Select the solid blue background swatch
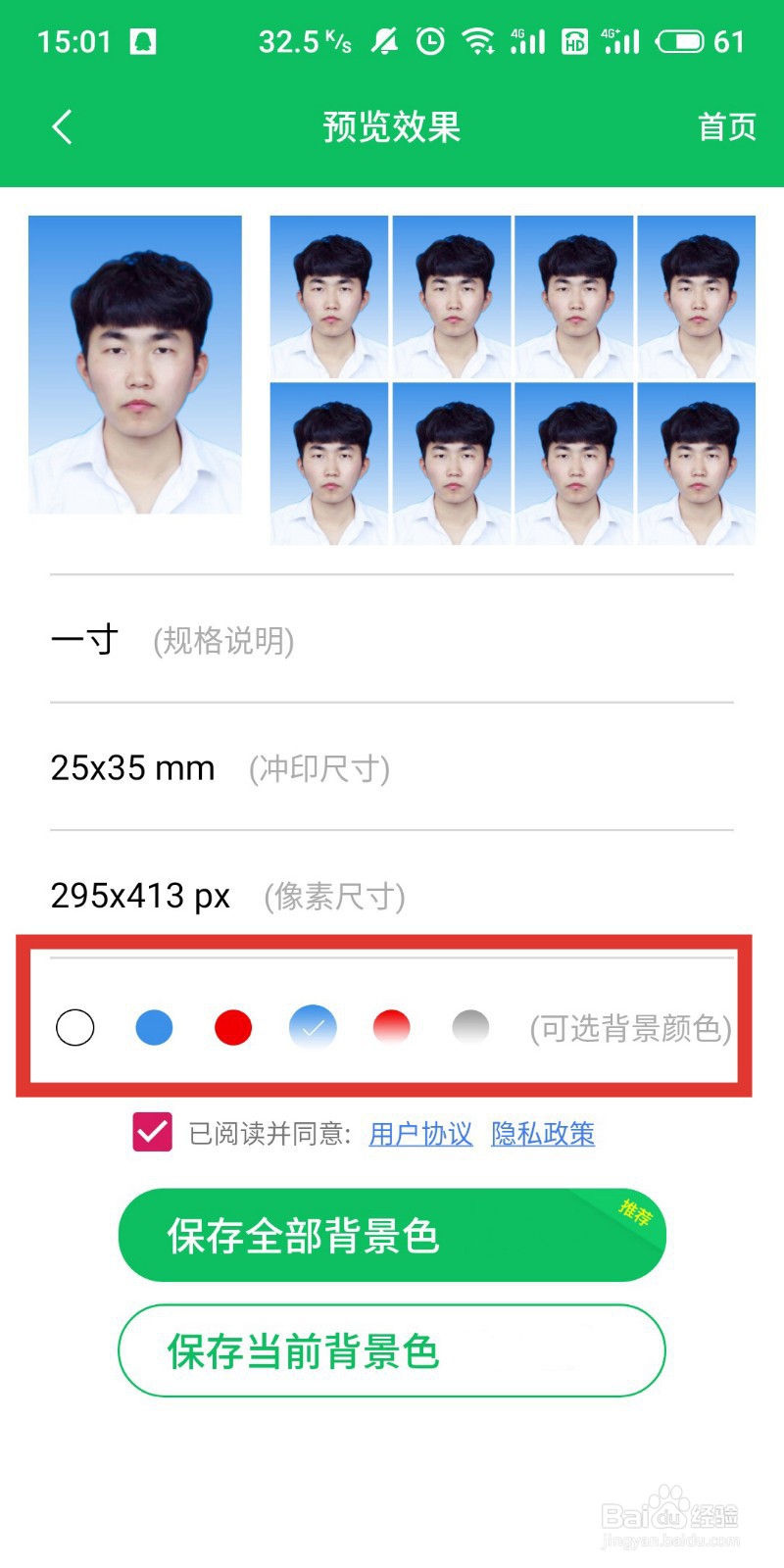This screenshot has height=1568, width=784. (x=154, y=1027)
